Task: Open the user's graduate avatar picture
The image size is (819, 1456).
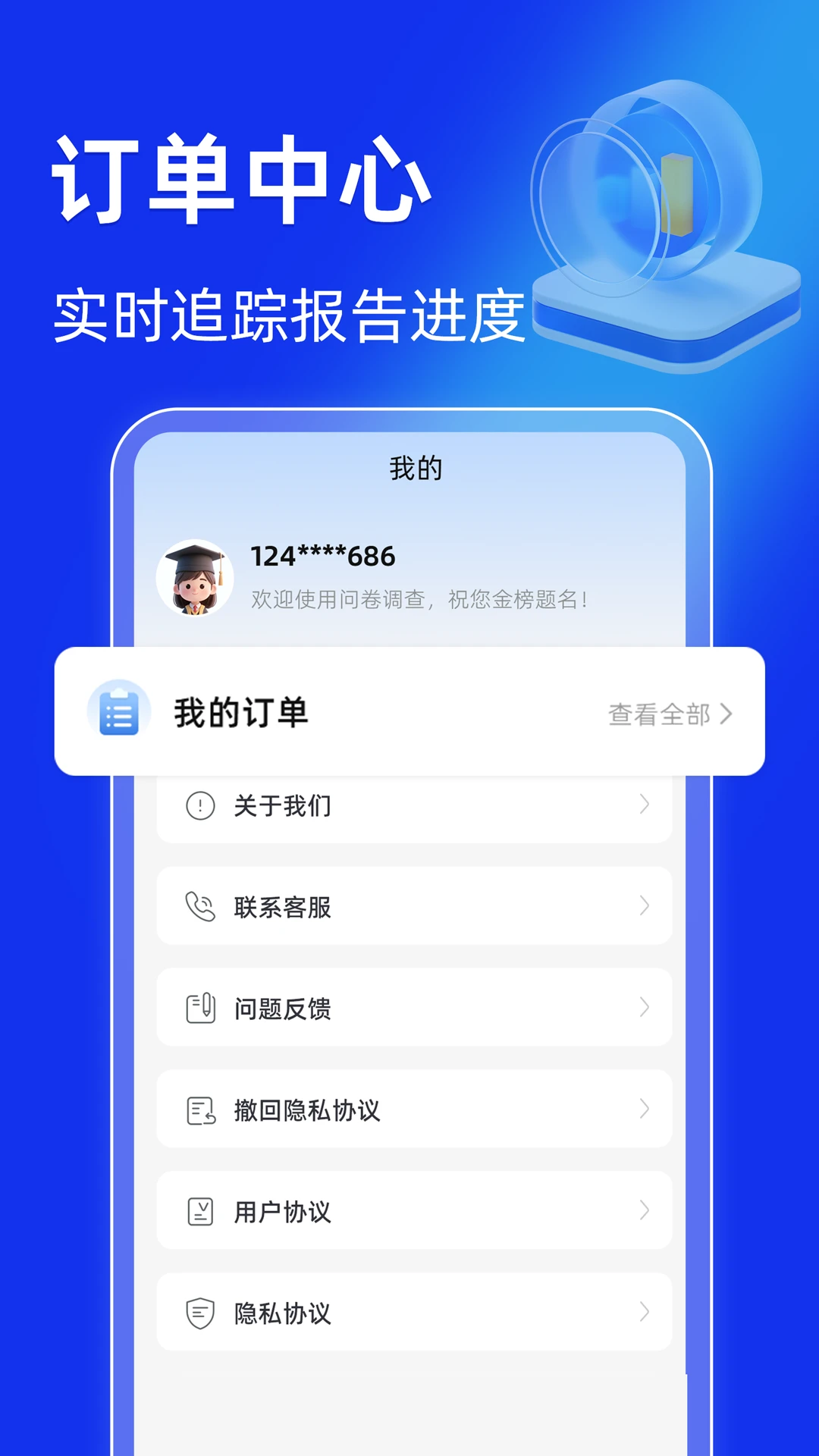Action: click(x=196, y=578)
